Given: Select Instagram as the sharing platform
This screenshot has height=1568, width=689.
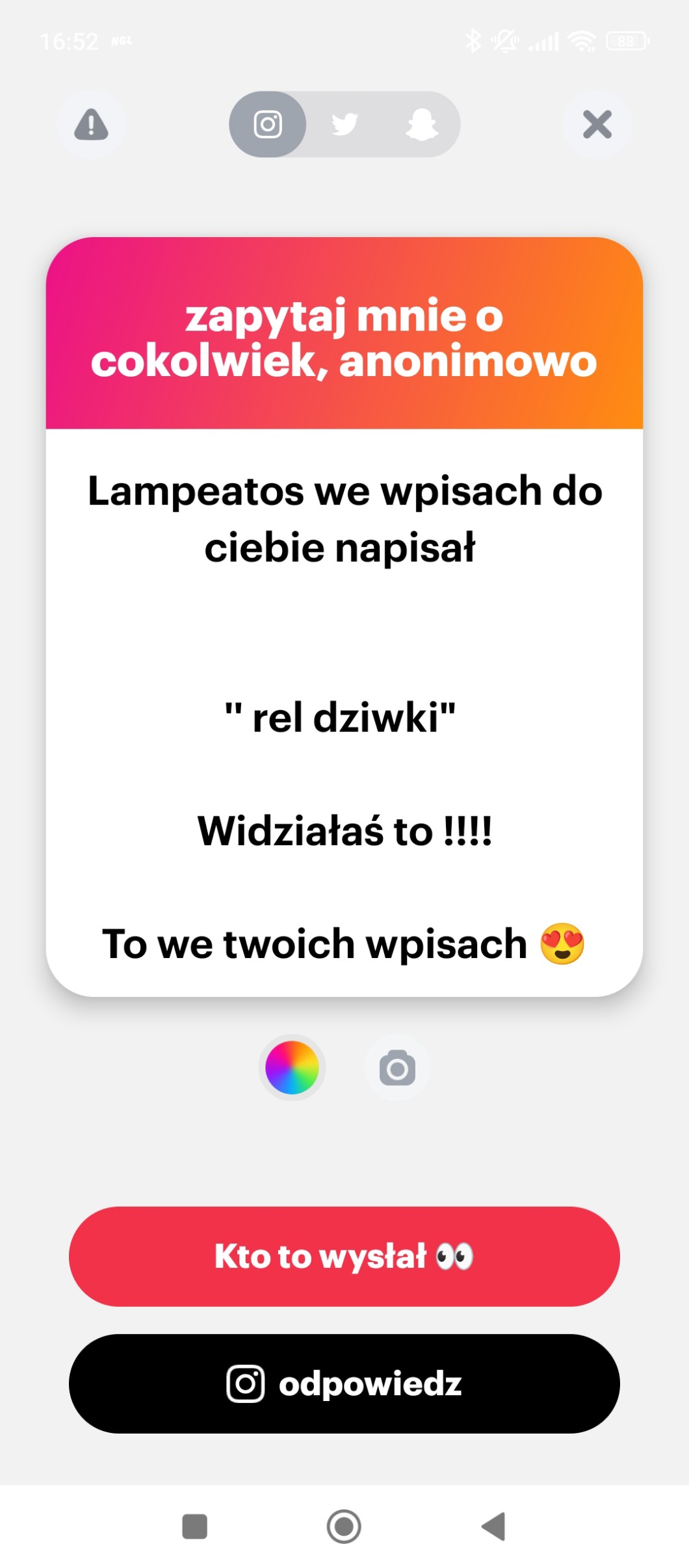Looking at the screenshot, I should pos(268,124).
